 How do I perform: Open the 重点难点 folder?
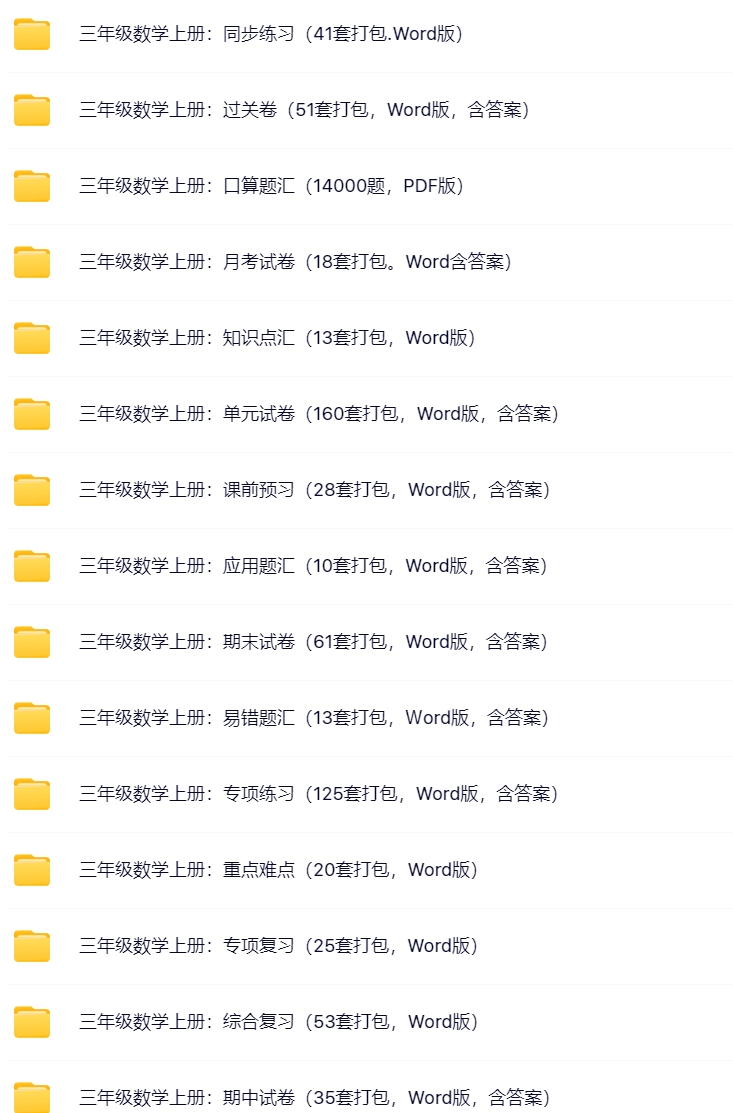[278, 870]
